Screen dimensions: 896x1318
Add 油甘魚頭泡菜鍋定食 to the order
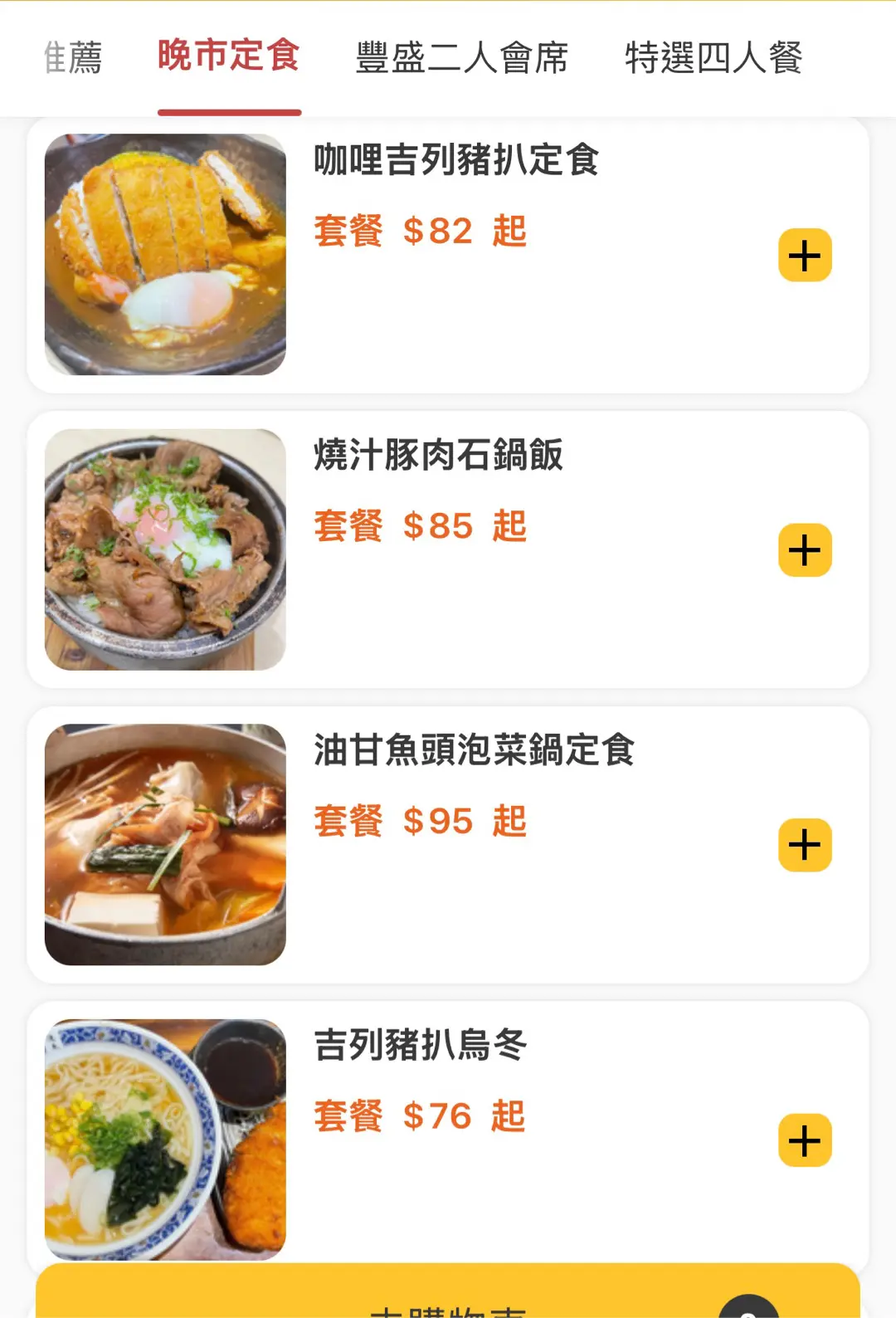coord(805,845)
